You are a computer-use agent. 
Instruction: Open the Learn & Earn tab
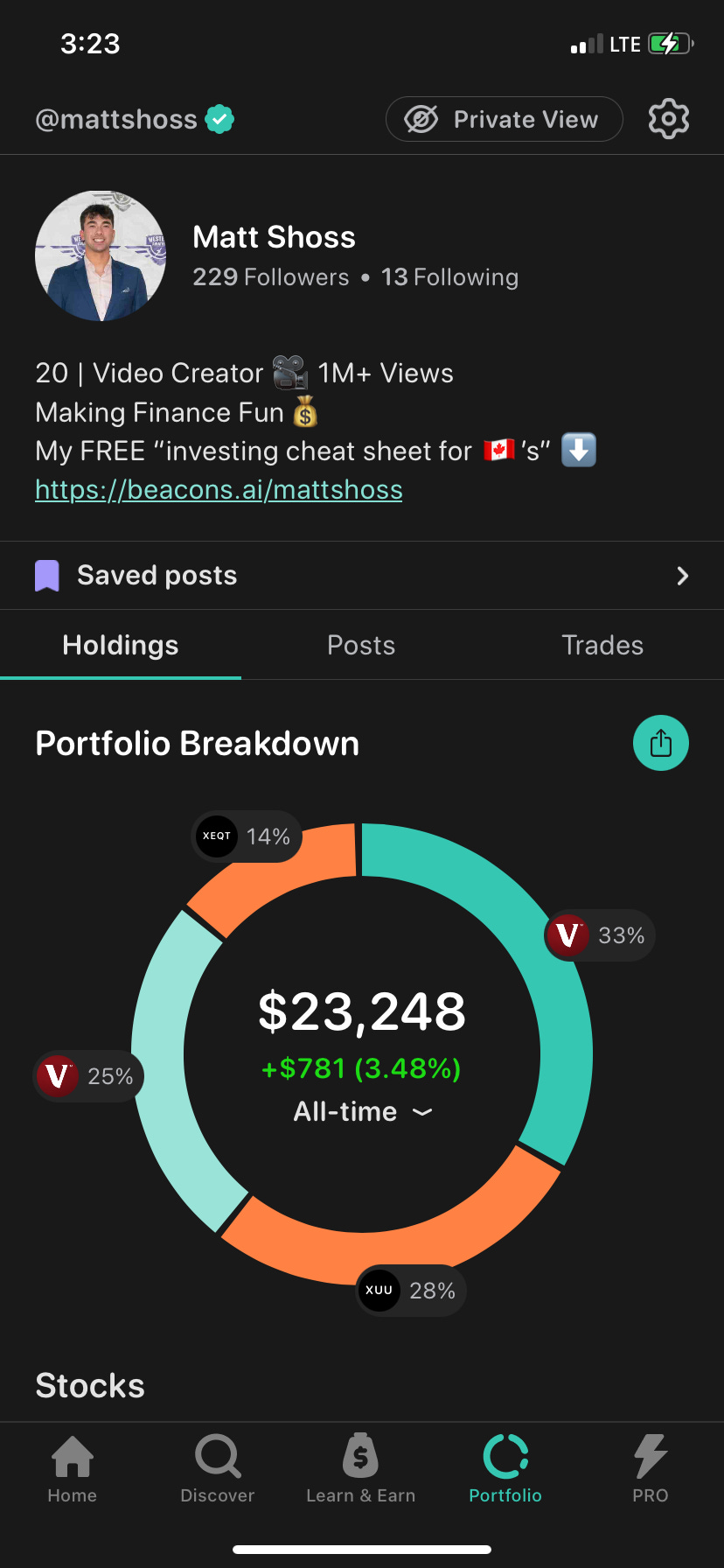coord(360,1470)
